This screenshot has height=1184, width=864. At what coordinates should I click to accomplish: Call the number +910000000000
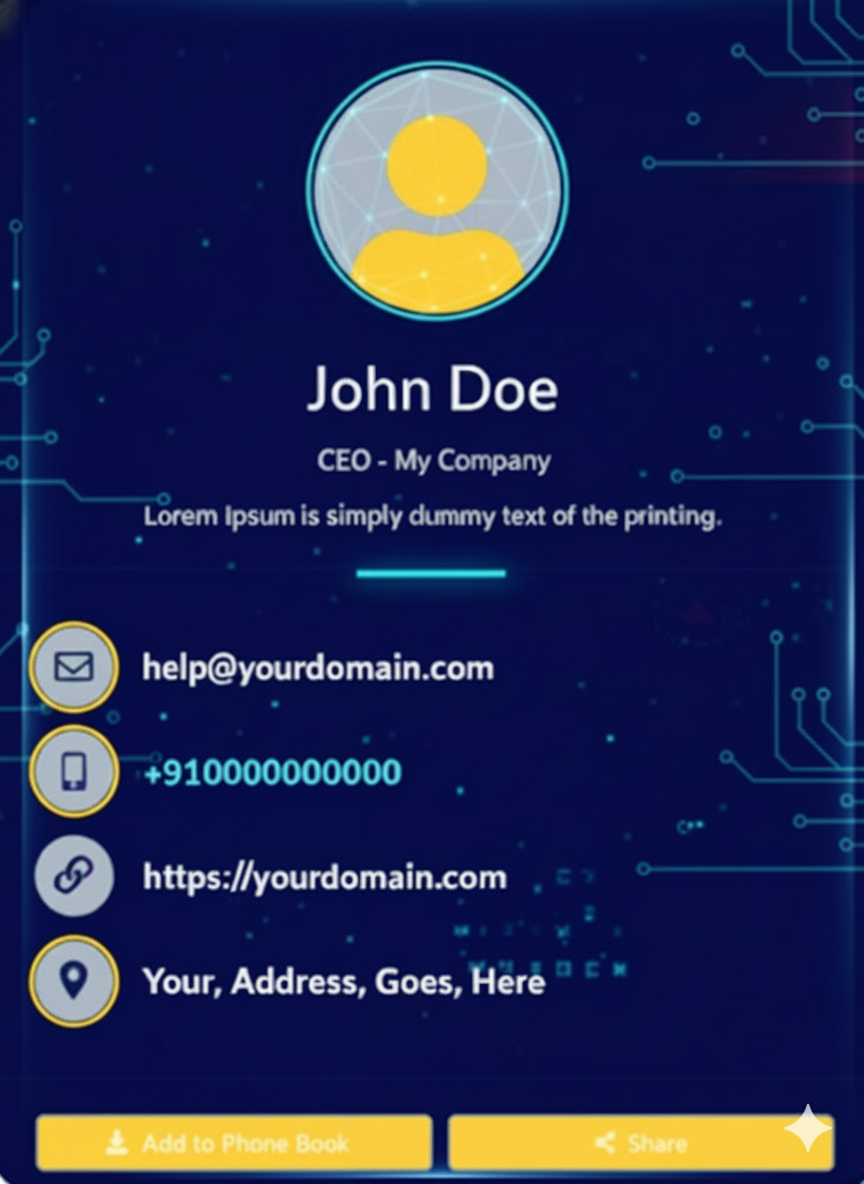click(x=272, y=773)
